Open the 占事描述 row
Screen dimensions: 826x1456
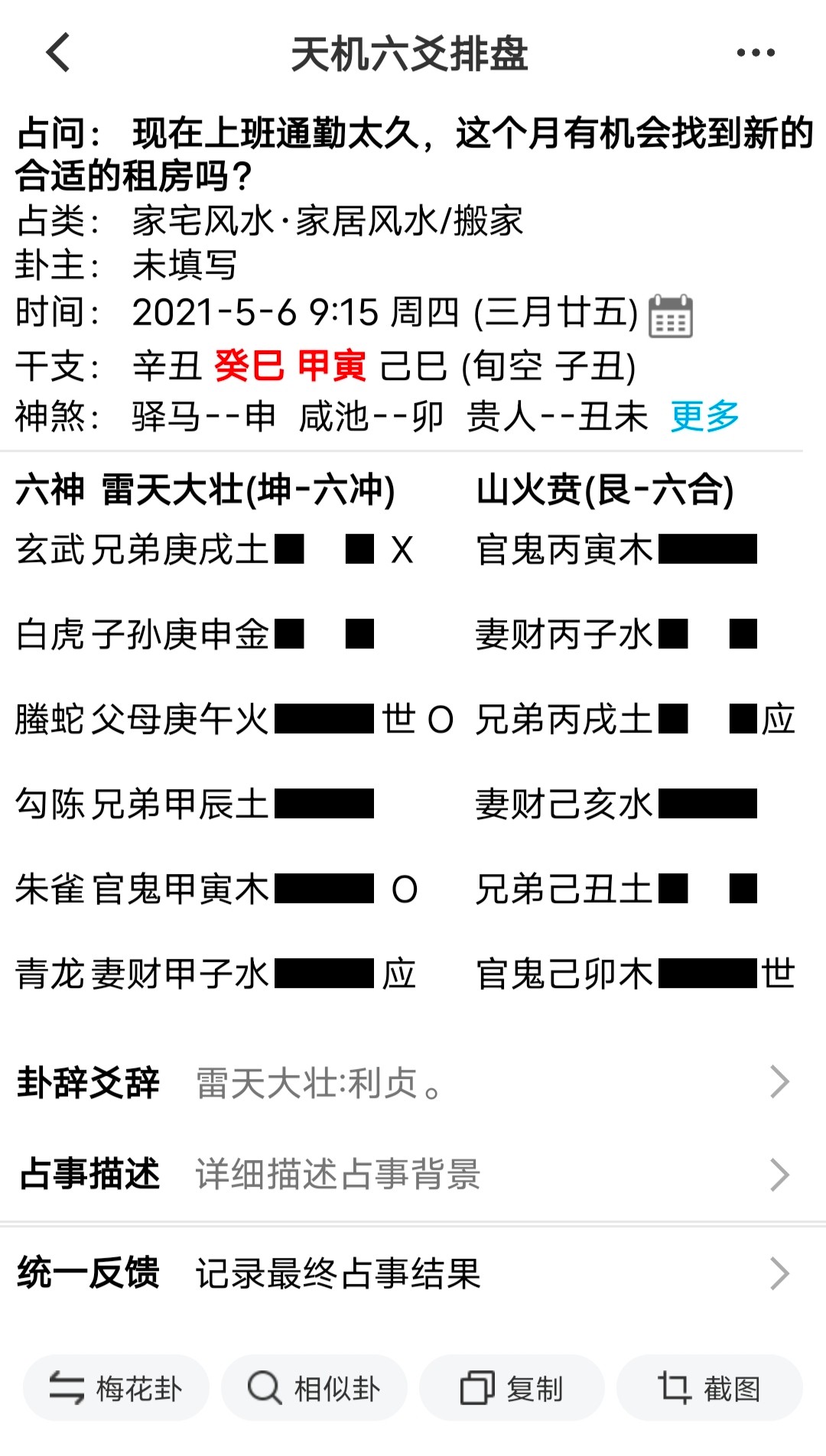(413, 1174)
